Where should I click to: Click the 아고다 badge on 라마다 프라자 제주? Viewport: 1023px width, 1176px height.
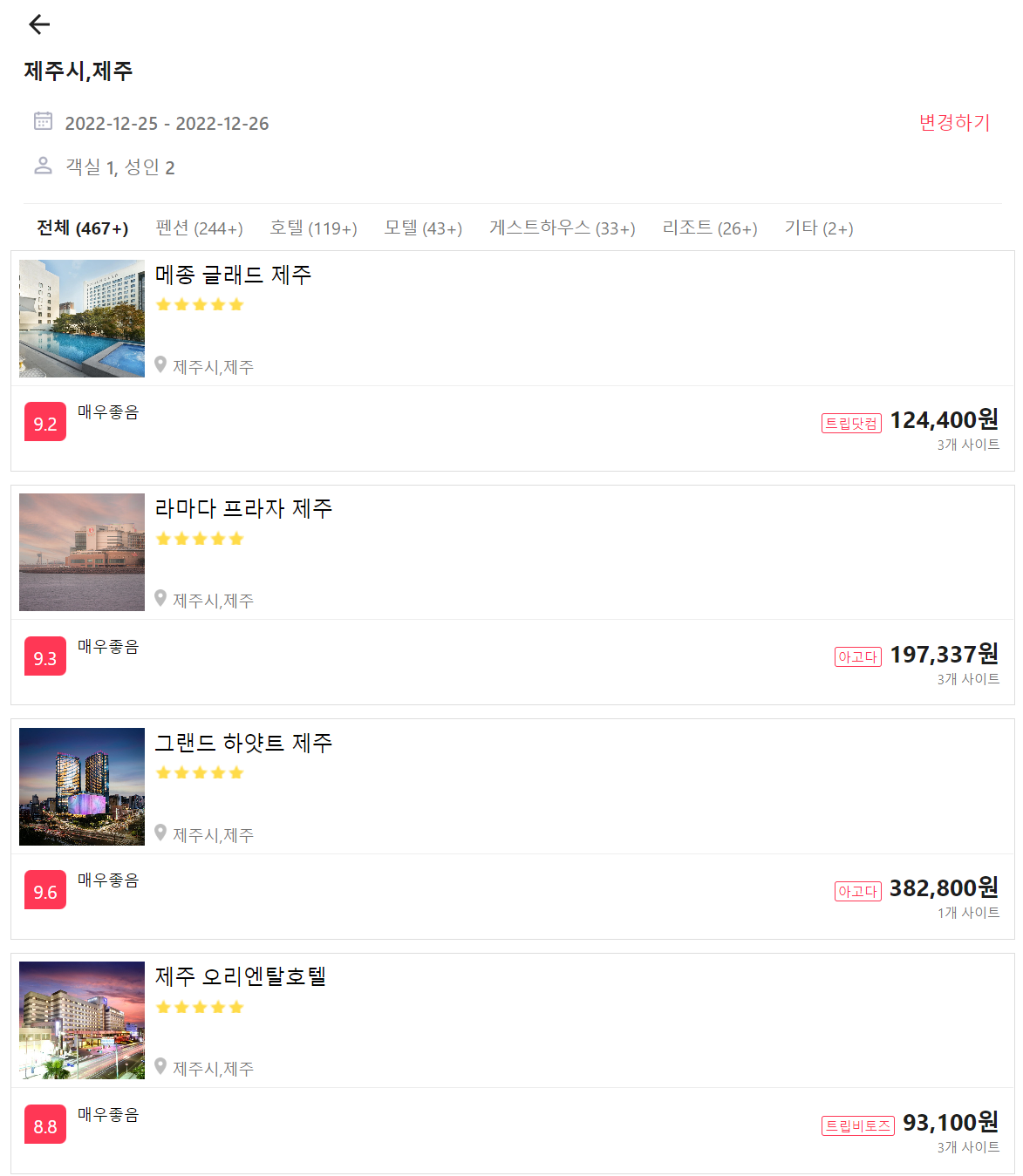pos(857,656)
